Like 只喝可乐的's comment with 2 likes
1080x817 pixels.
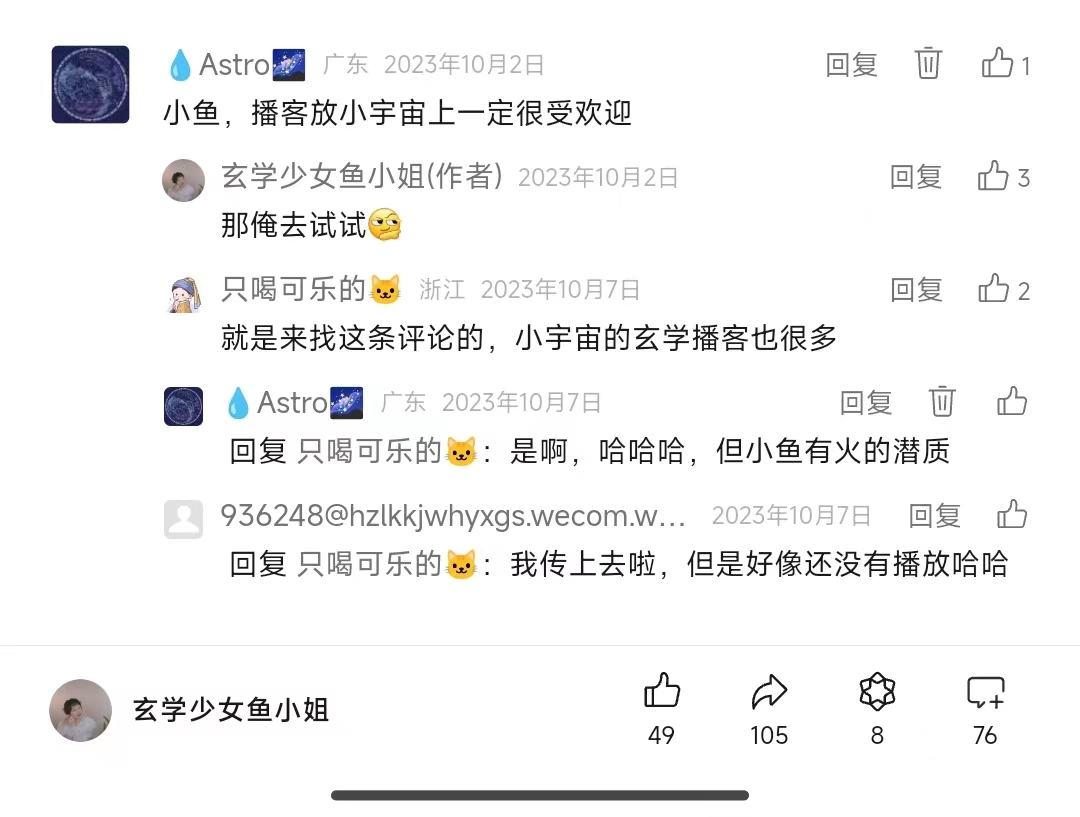[x=993, y=290]
